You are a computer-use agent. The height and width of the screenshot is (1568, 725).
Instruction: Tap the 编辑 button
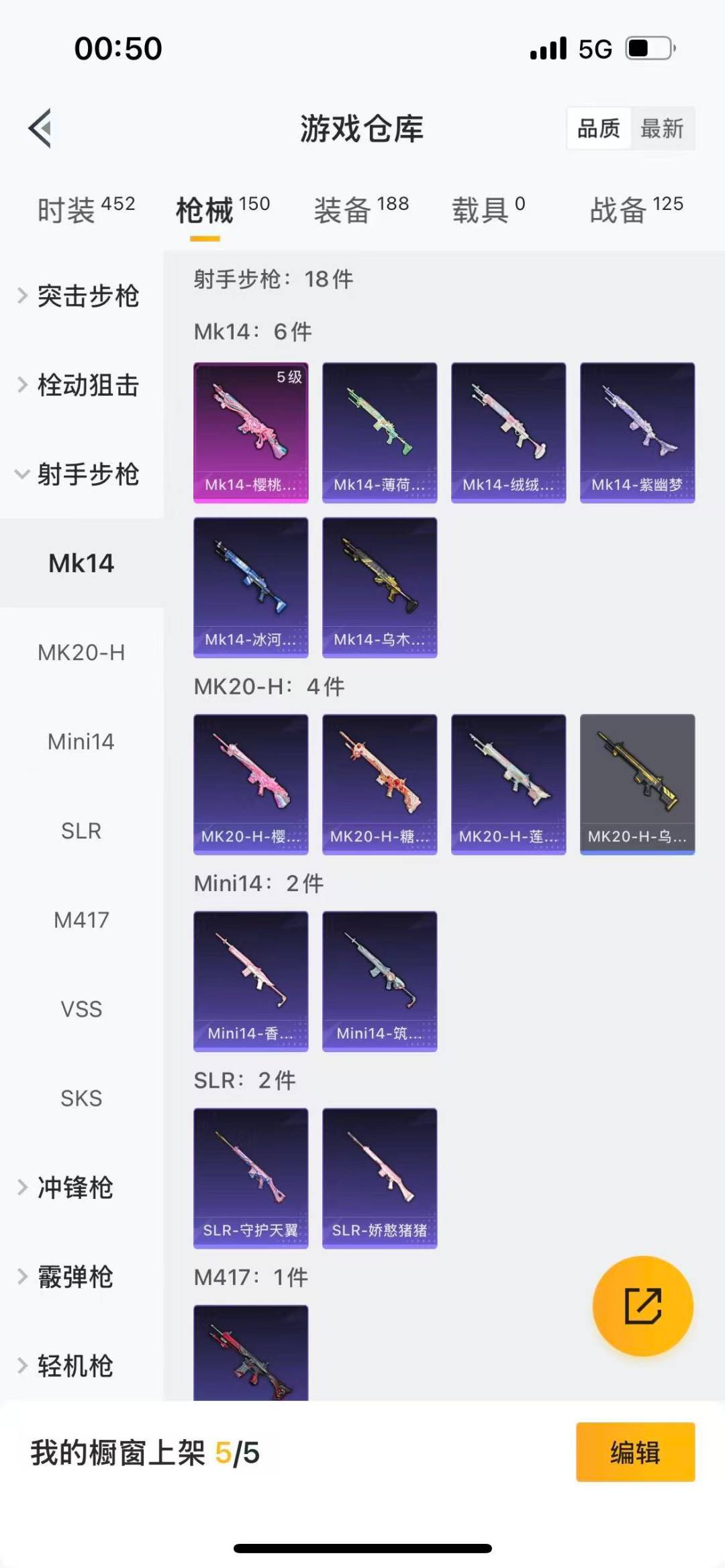635,1452
